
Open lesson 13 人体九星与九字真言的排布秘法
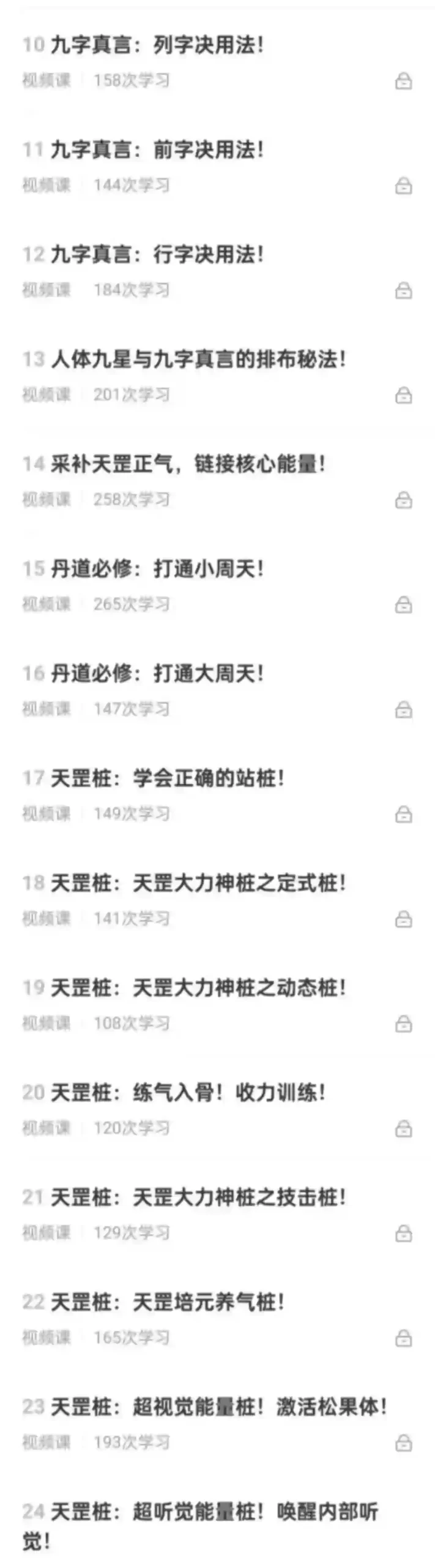[217, 376]
